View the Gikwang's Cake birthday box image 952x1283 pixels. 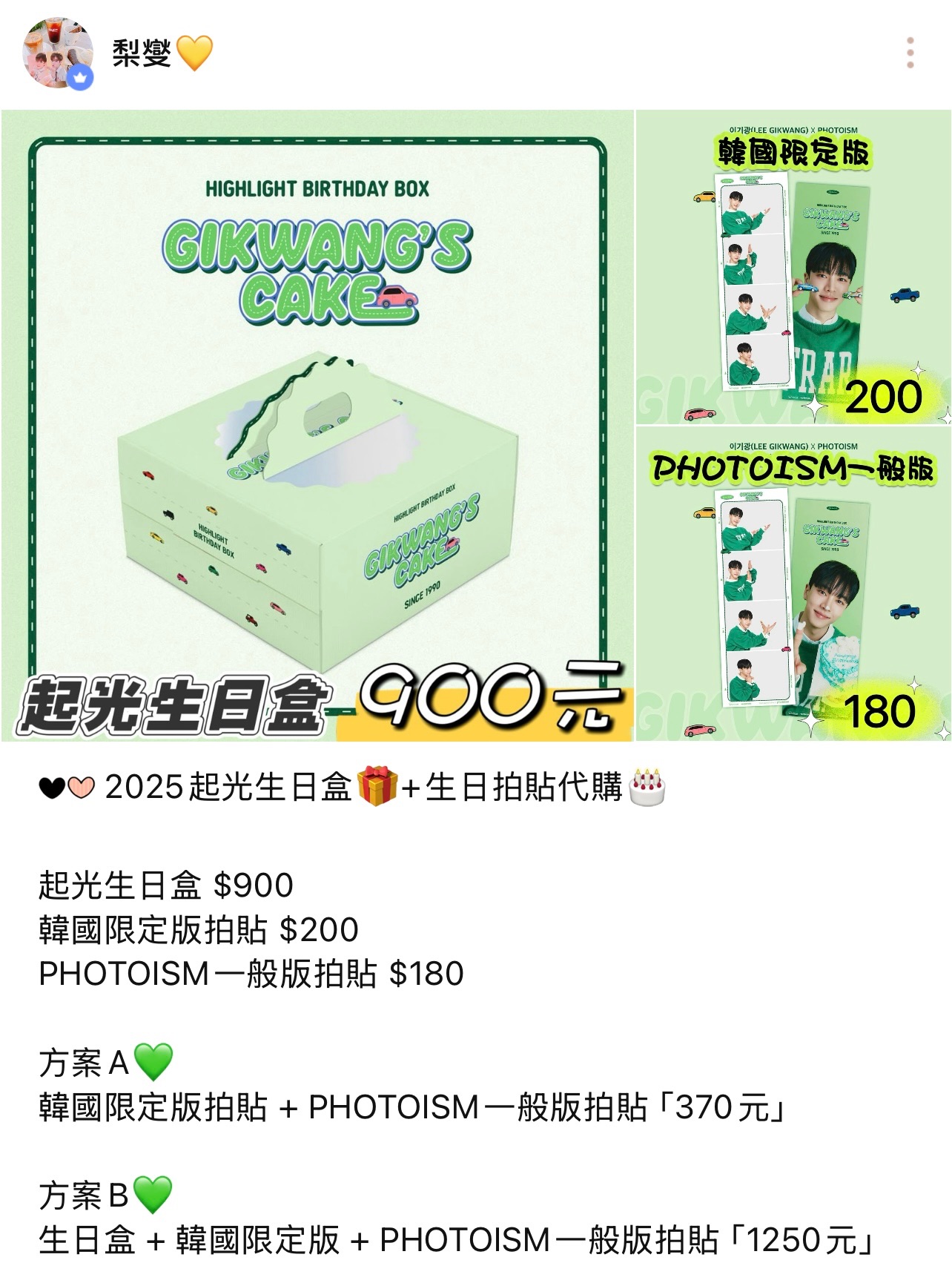click(317, 425)
